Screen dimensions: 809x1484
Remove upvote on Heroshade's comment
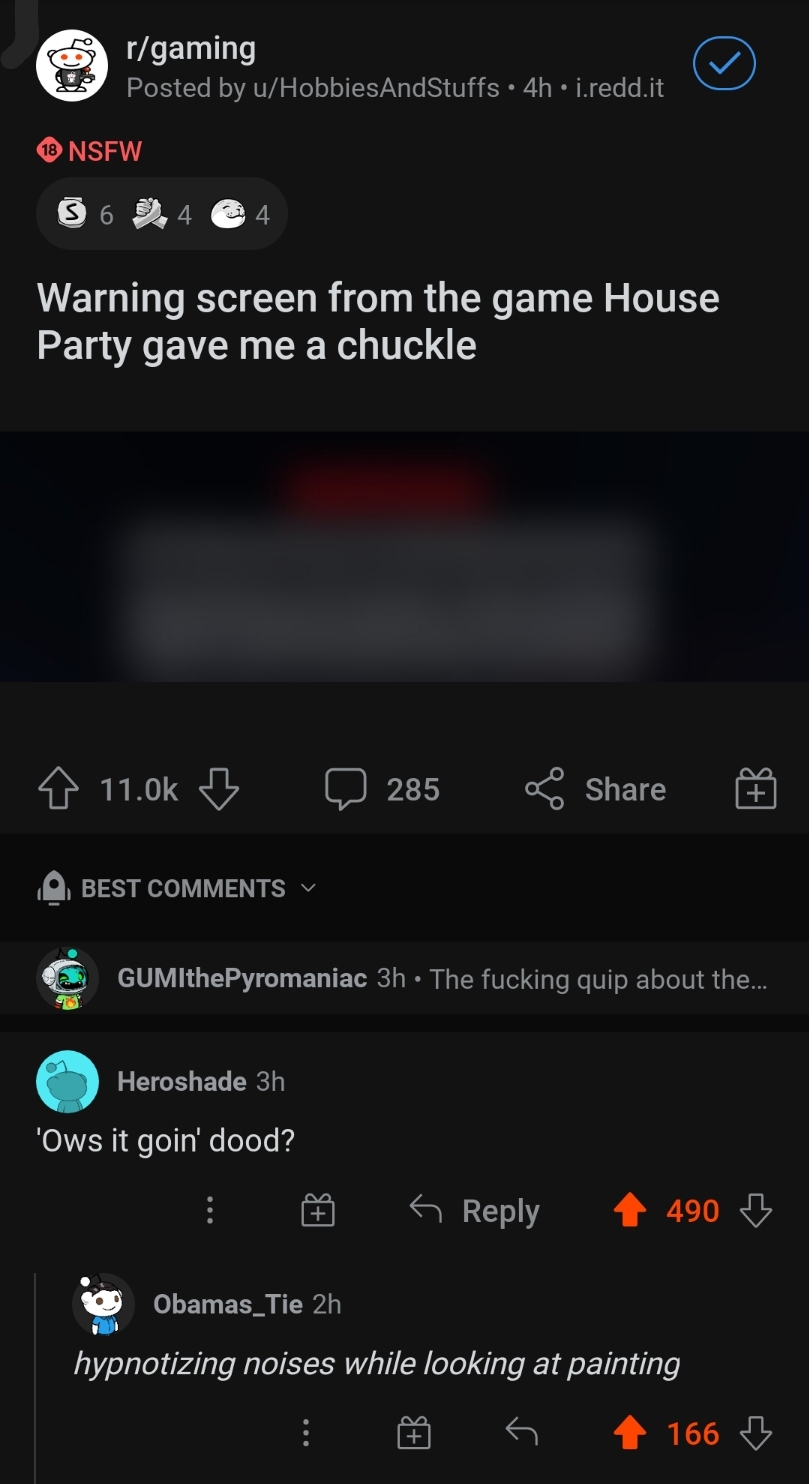629,1211
